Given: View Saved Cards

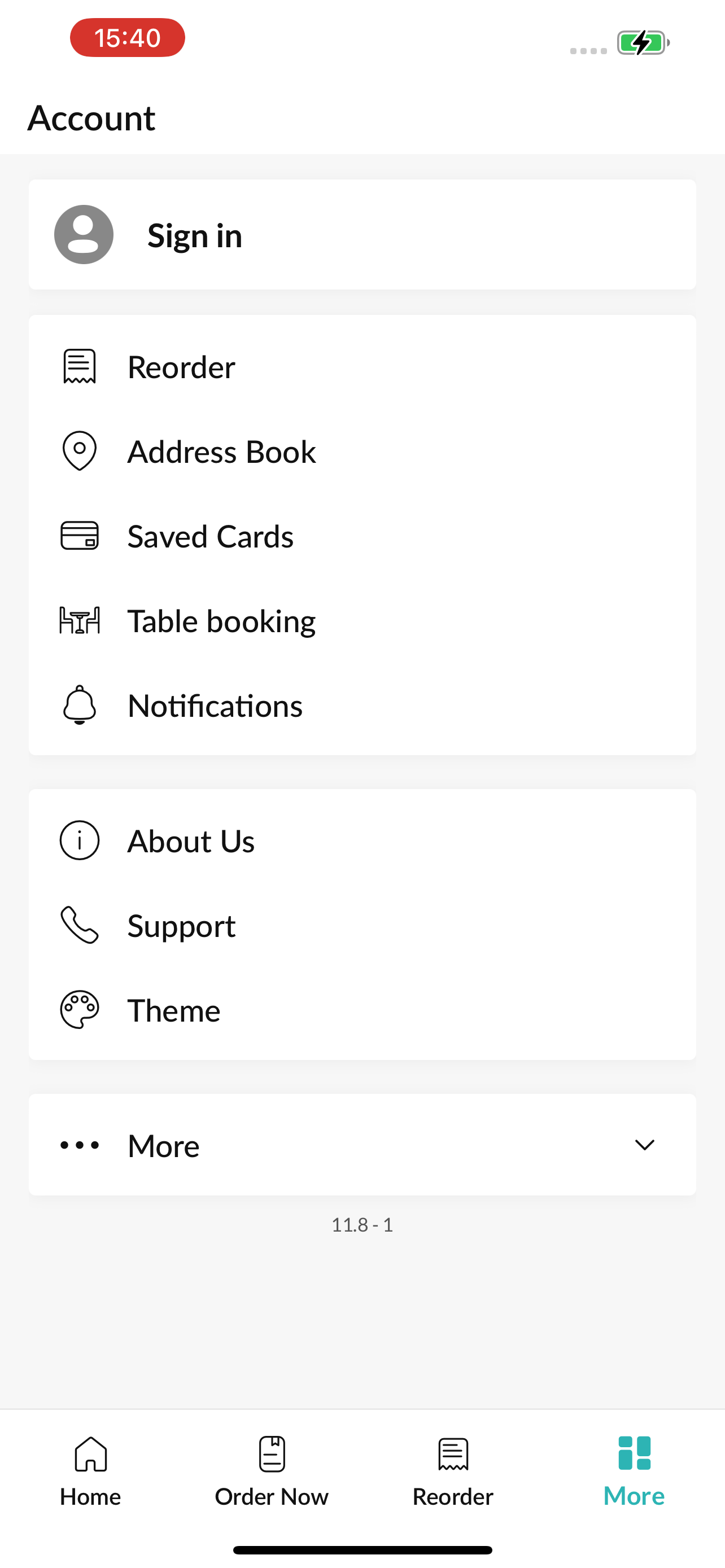Looking at the screenshot, I should (362, 536).
